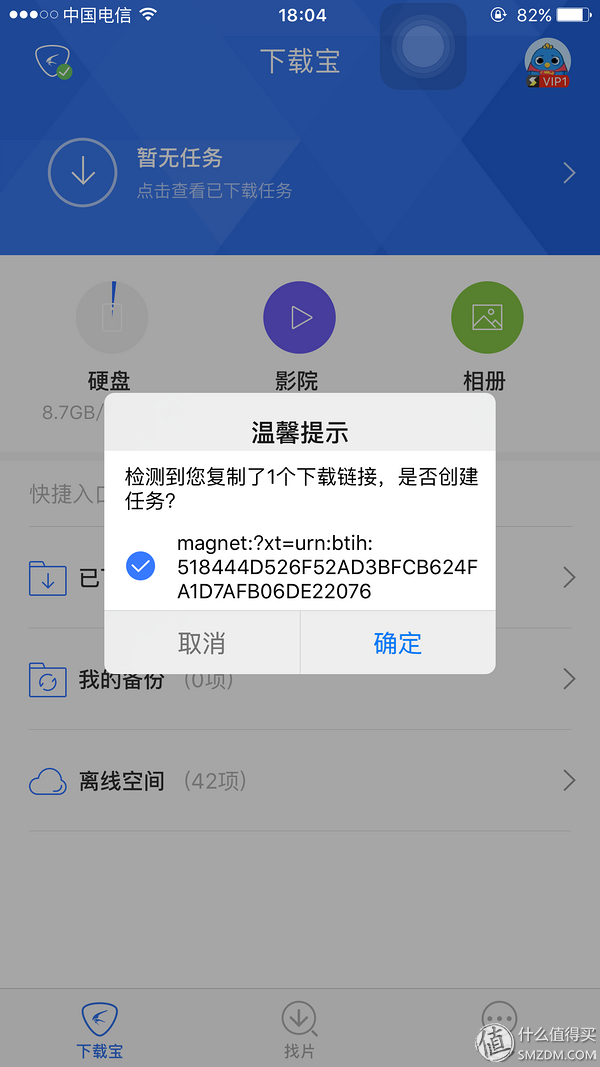The height and width of the screenshot is (1067, 600).
Task: Cancel the dialog with 取消
Action: tap(202, 642)
